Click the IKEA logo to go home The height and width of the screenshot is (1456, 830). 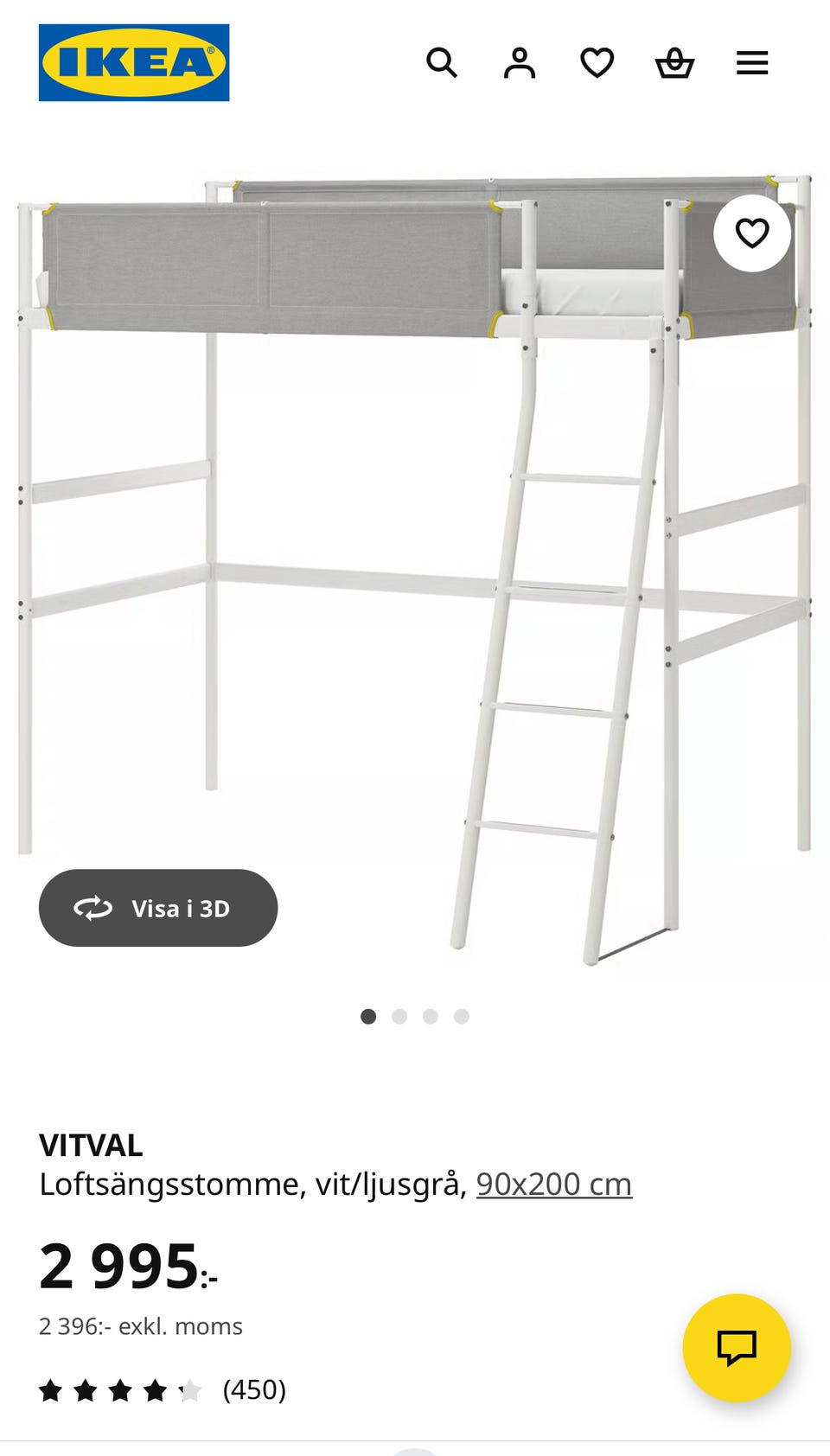click(x=133, y=63)
